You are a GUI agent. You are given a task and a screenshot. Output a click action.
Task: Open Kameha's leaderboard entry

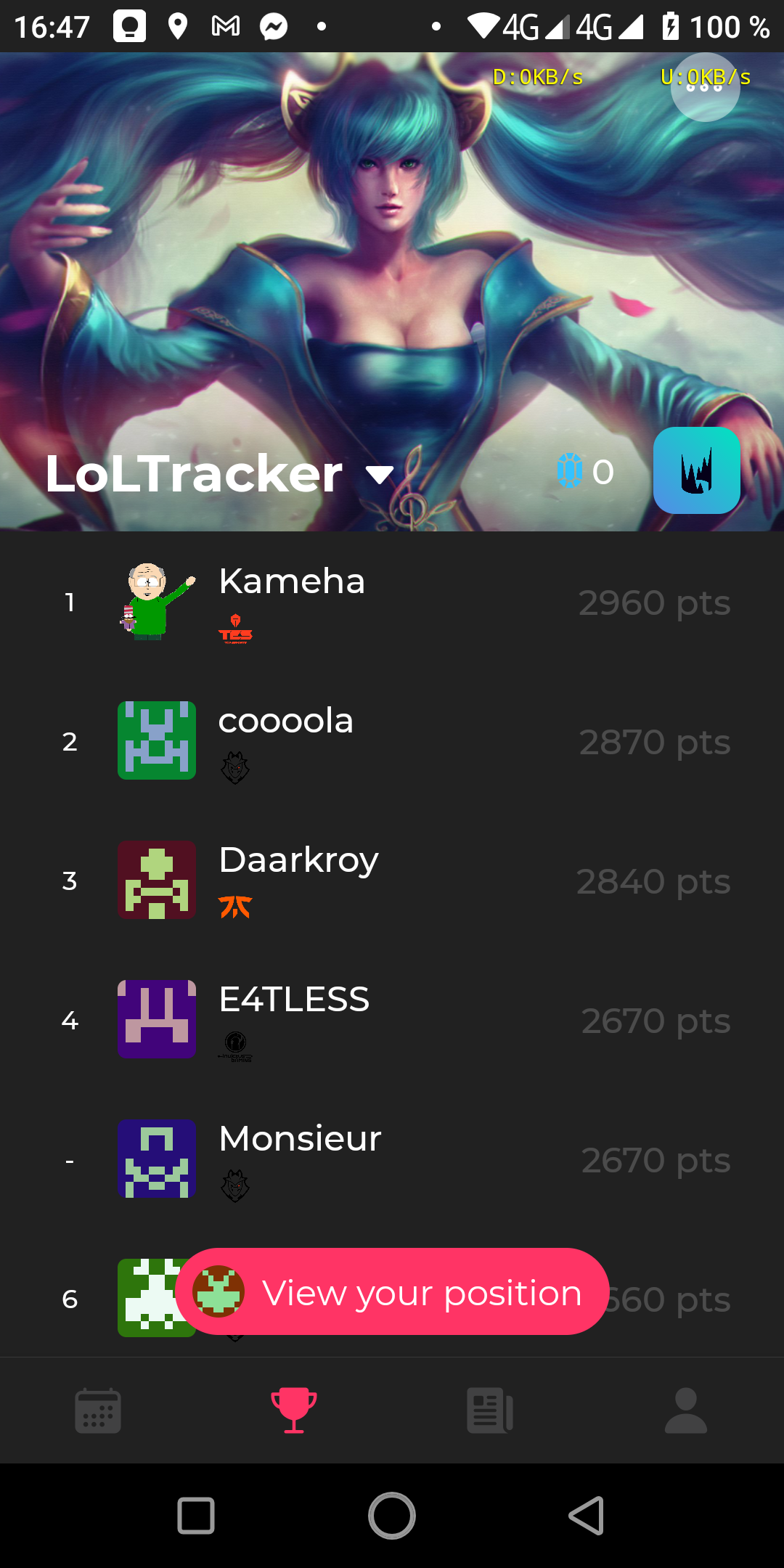click(x=392, y=602)
